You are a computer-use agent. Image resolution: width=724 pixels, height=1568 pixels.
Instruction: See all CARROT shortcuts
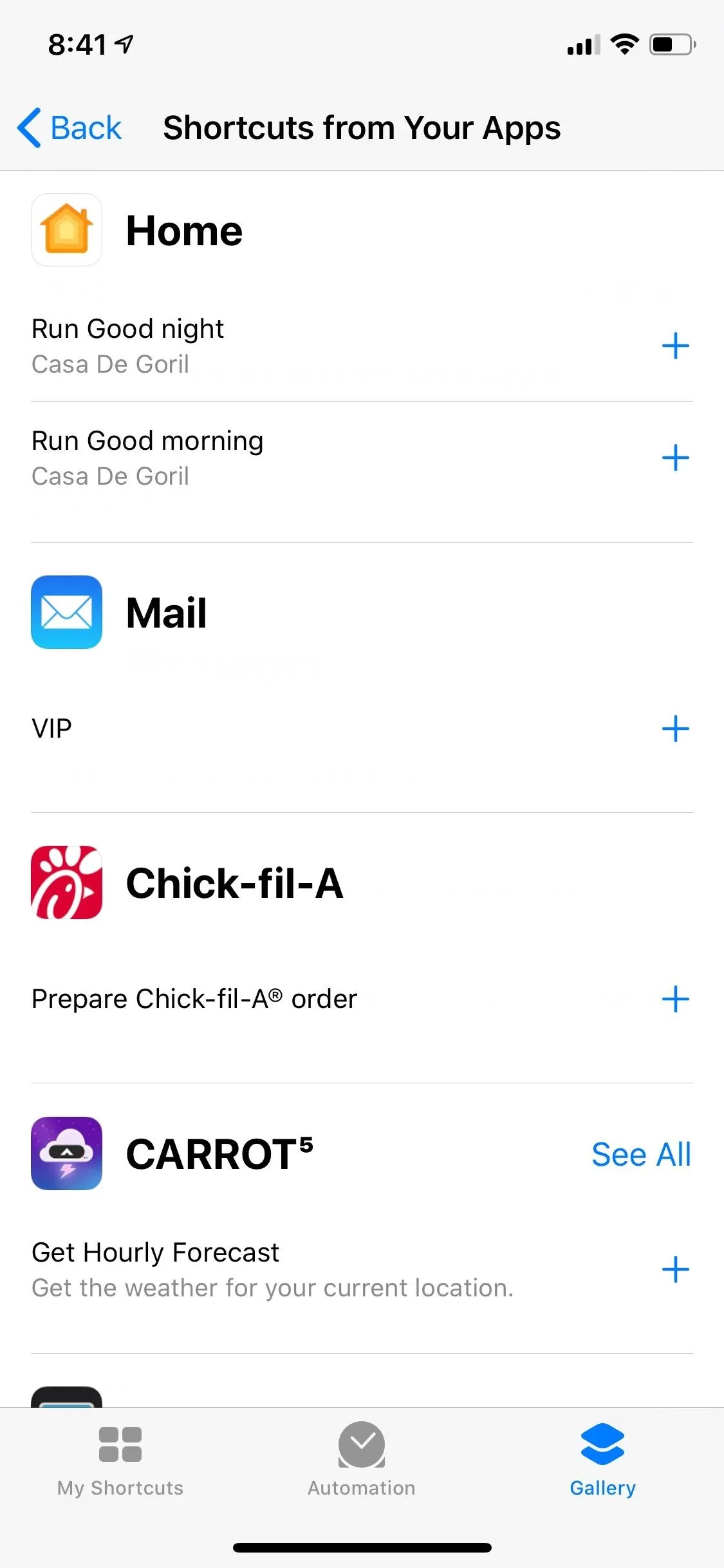point(641,1154)
